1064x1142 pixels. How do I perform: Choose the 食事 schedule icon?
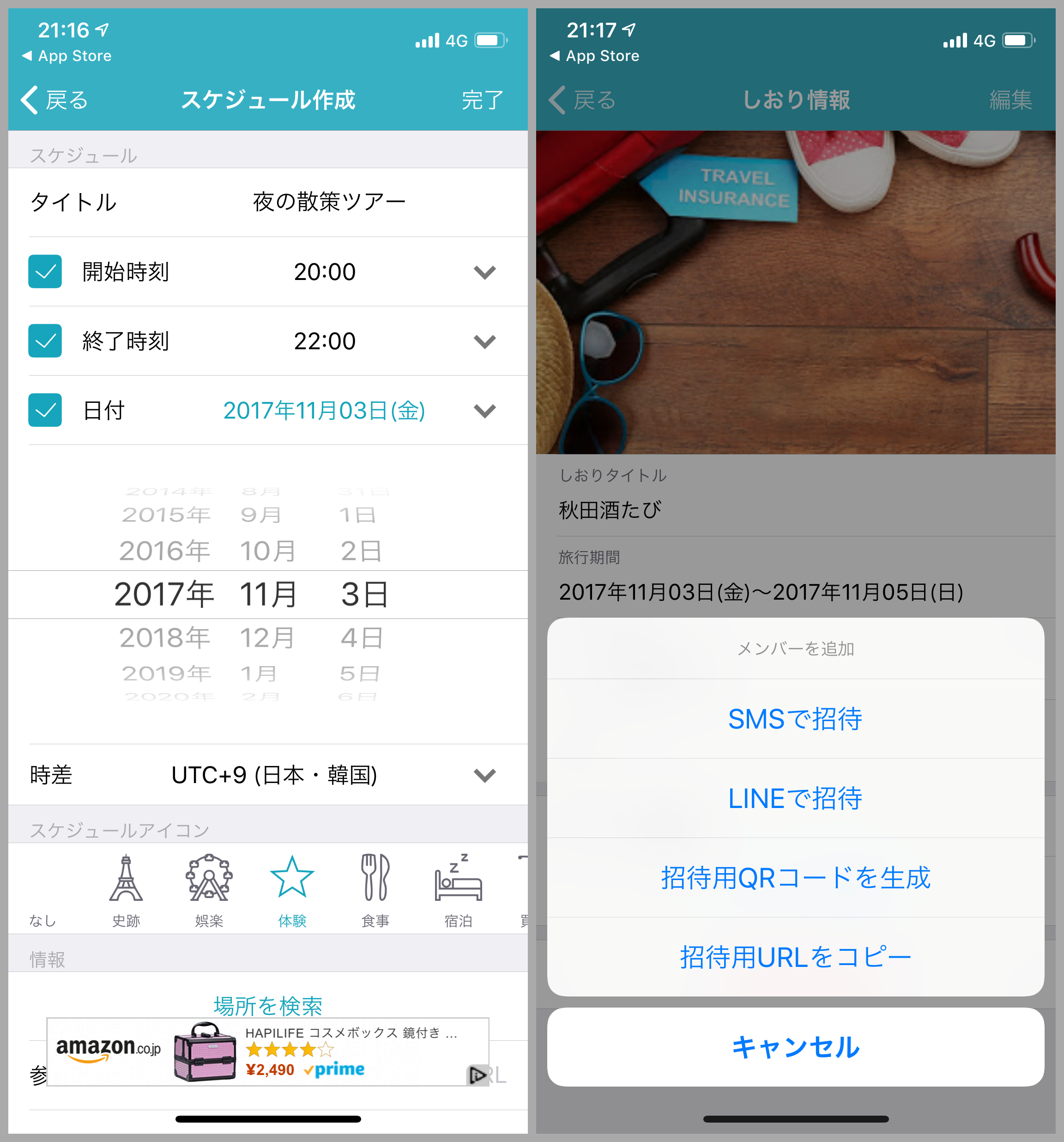pos(375,889)
